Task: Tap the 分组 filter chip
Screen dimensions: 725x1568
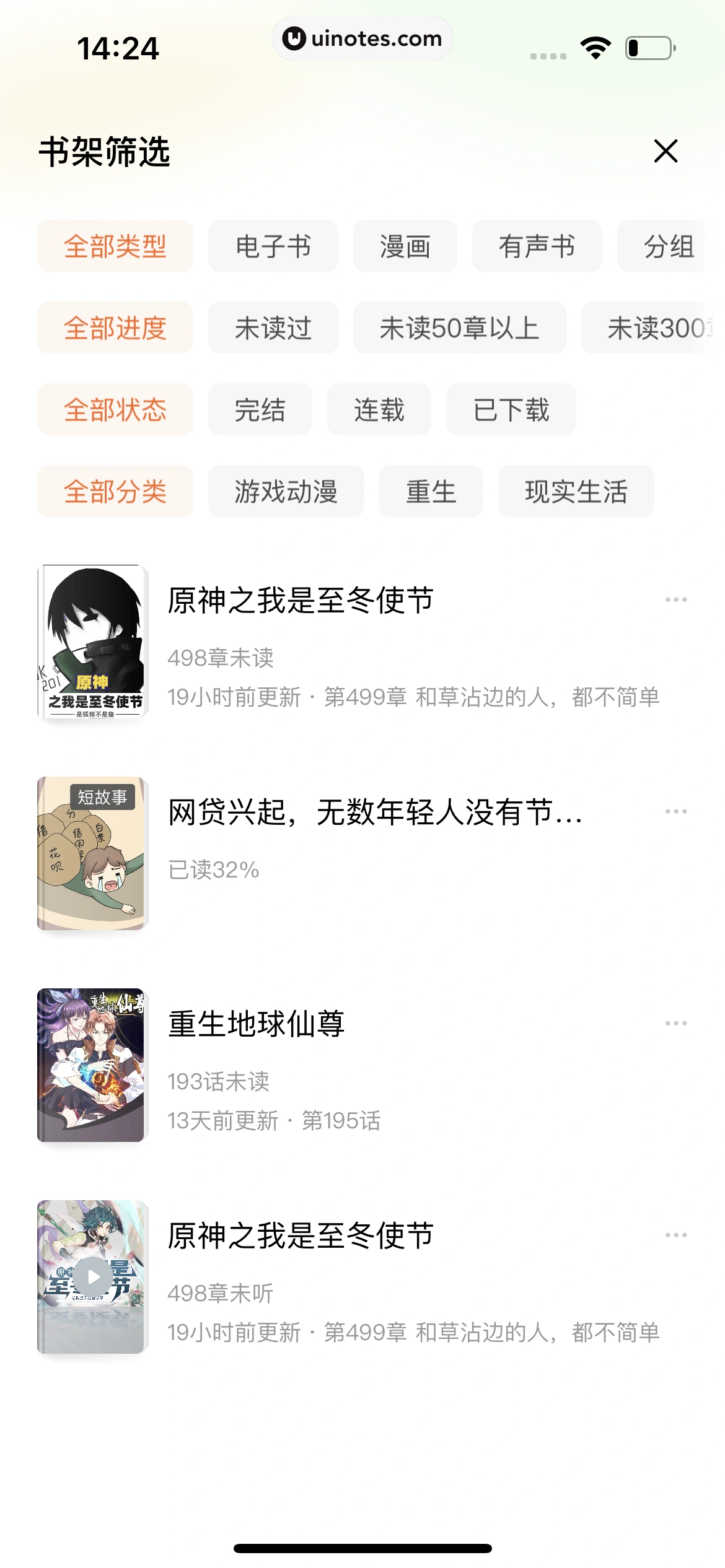Action: coord(668,246)
